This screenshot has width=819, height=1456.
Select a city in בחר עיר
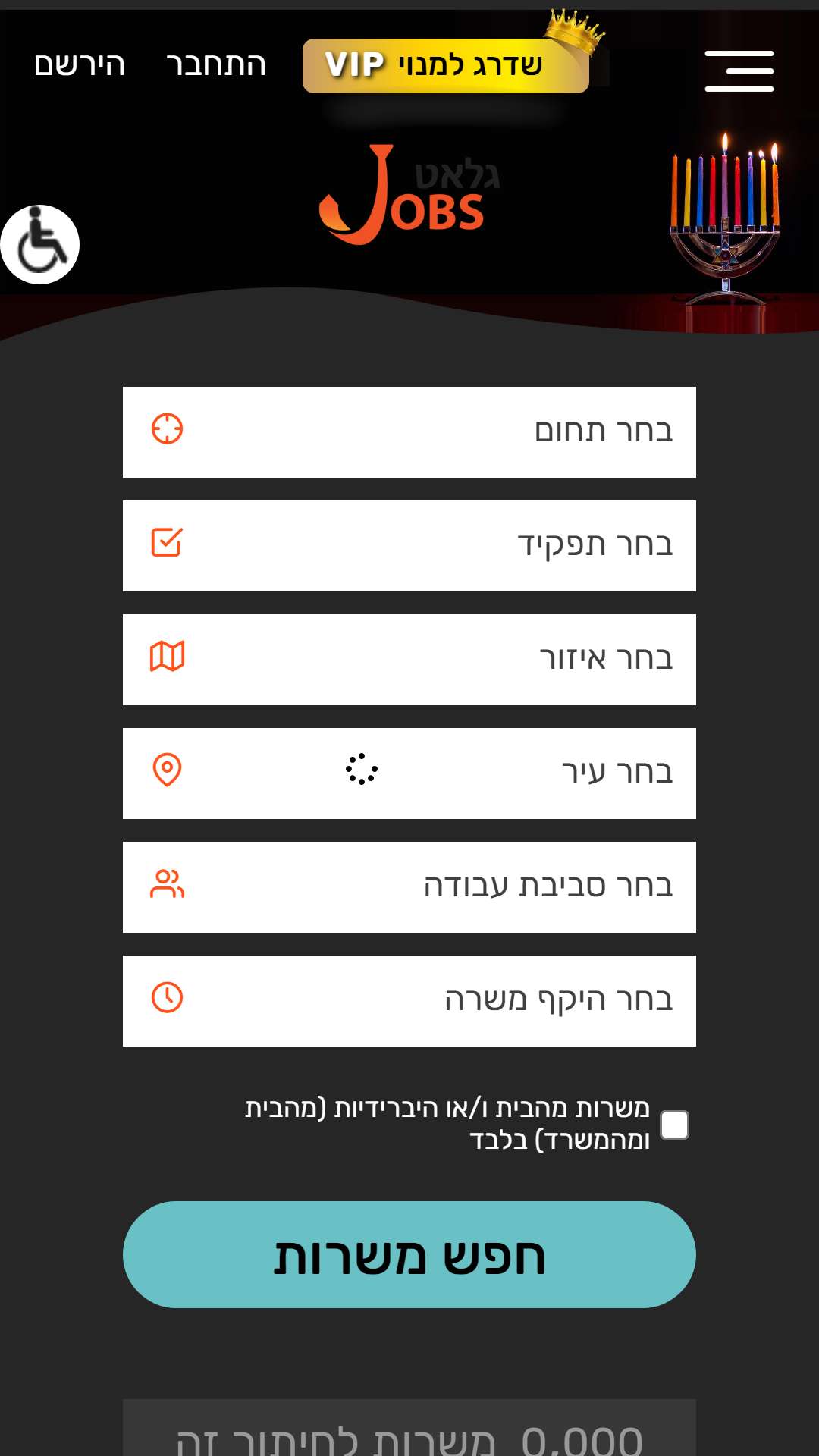click(x=409, y=773)
